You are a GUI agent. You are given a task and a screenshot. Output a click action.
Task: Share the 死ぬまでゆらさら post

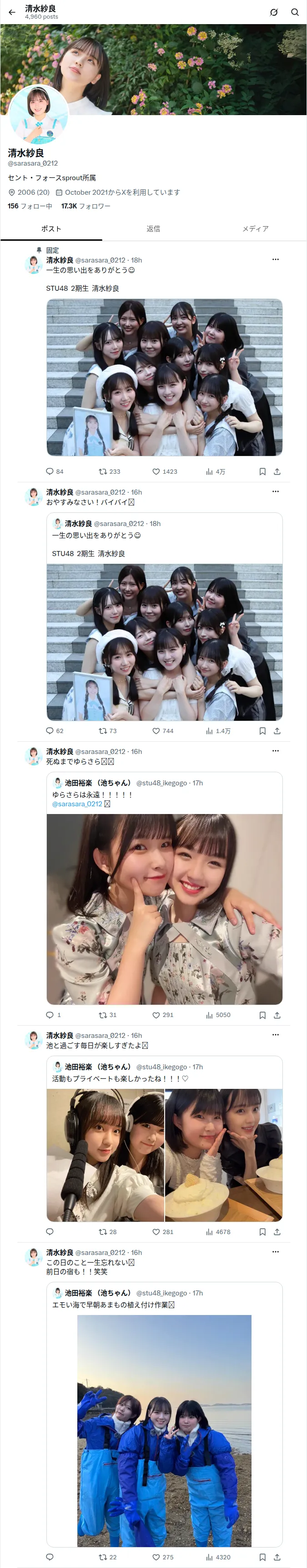click(277, 1015)
